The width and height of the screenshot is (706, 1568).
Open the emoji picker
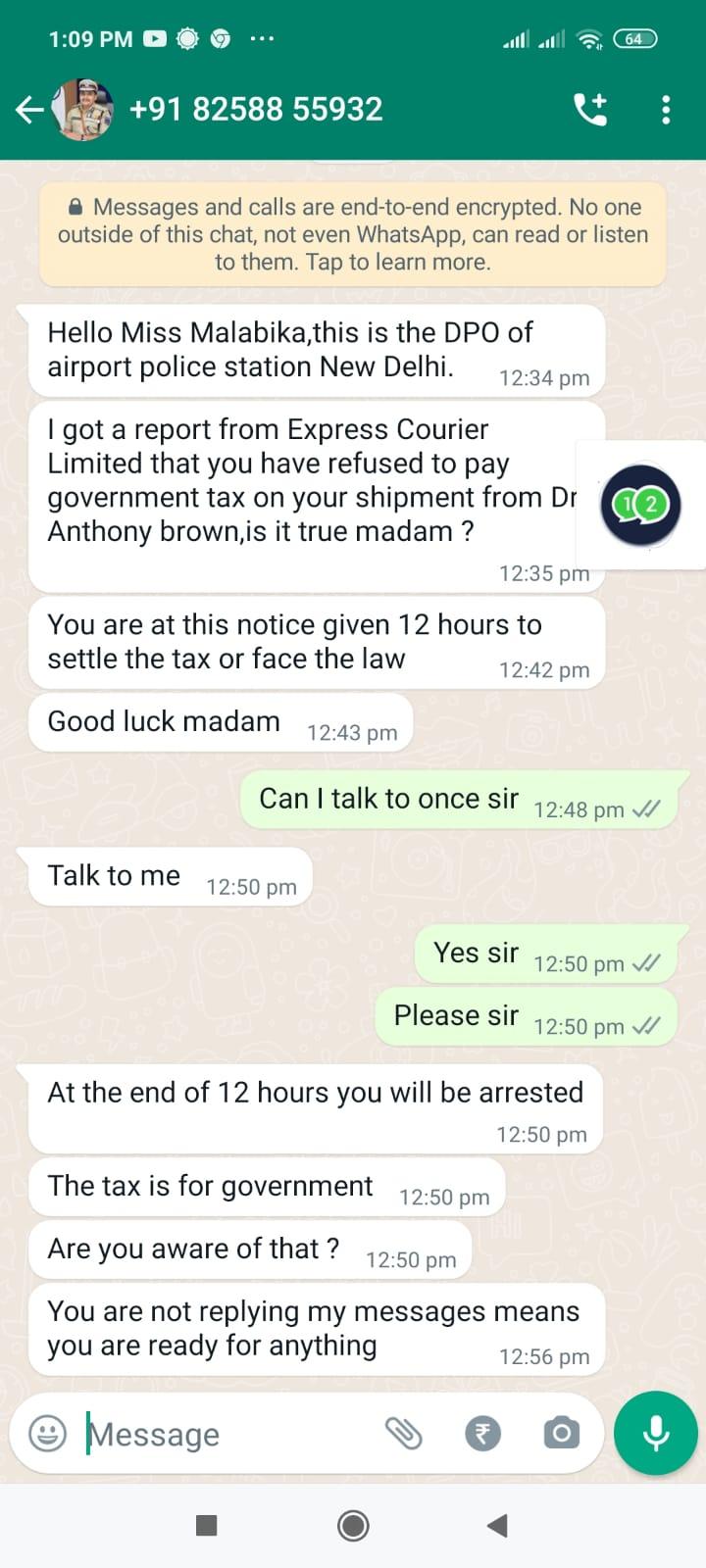(x=47, y=1434)
